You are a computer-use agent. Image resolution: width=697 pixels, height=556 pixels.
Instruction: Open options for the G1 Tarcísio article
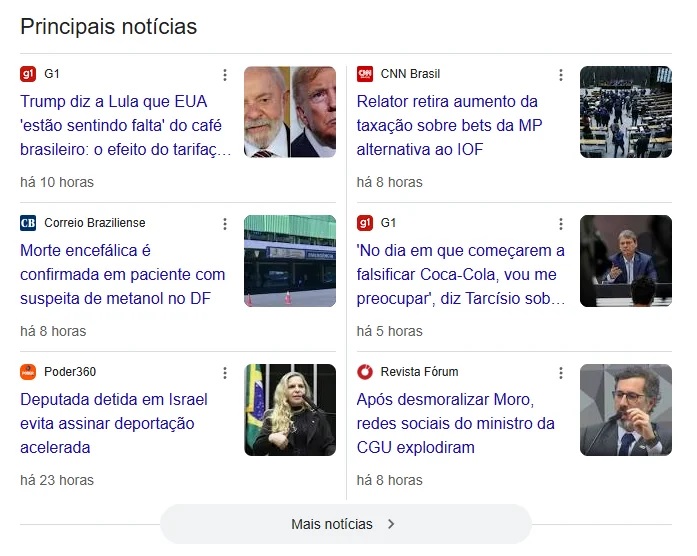point(561,224)
